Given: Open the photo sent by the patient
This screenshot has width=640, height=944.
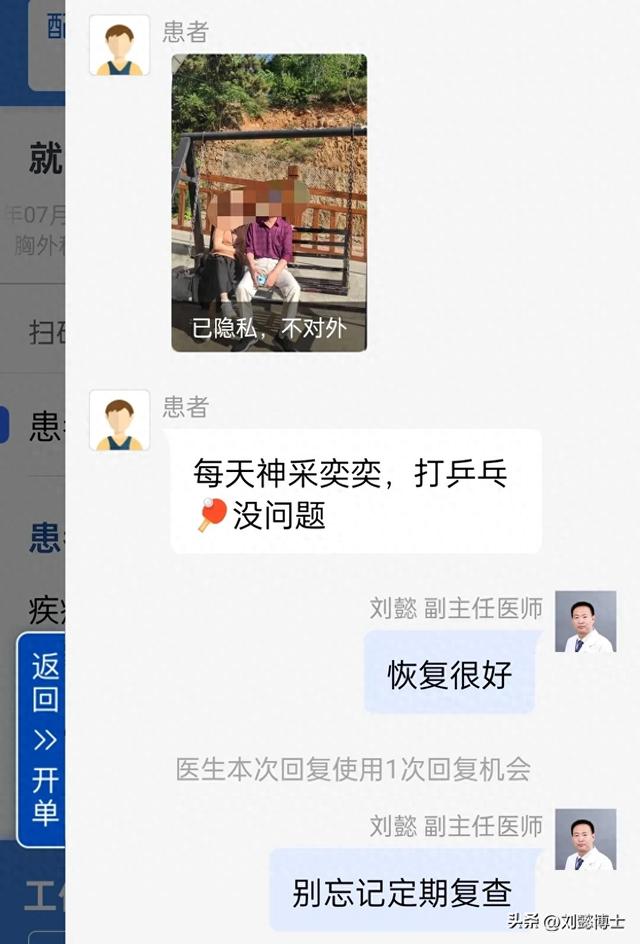Looking at the screenshot, I should click(x=269, y=203).
